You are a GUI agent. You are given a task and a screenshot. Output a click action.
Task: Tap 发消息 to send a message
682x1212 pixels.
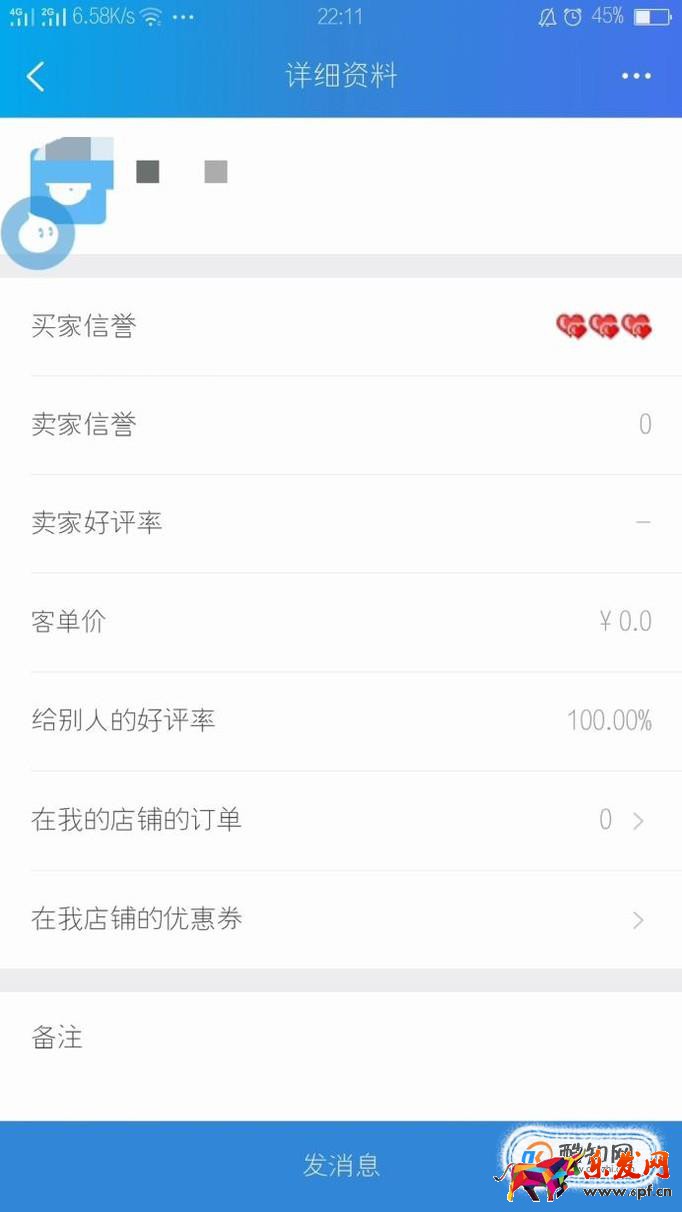point(341,1165)
